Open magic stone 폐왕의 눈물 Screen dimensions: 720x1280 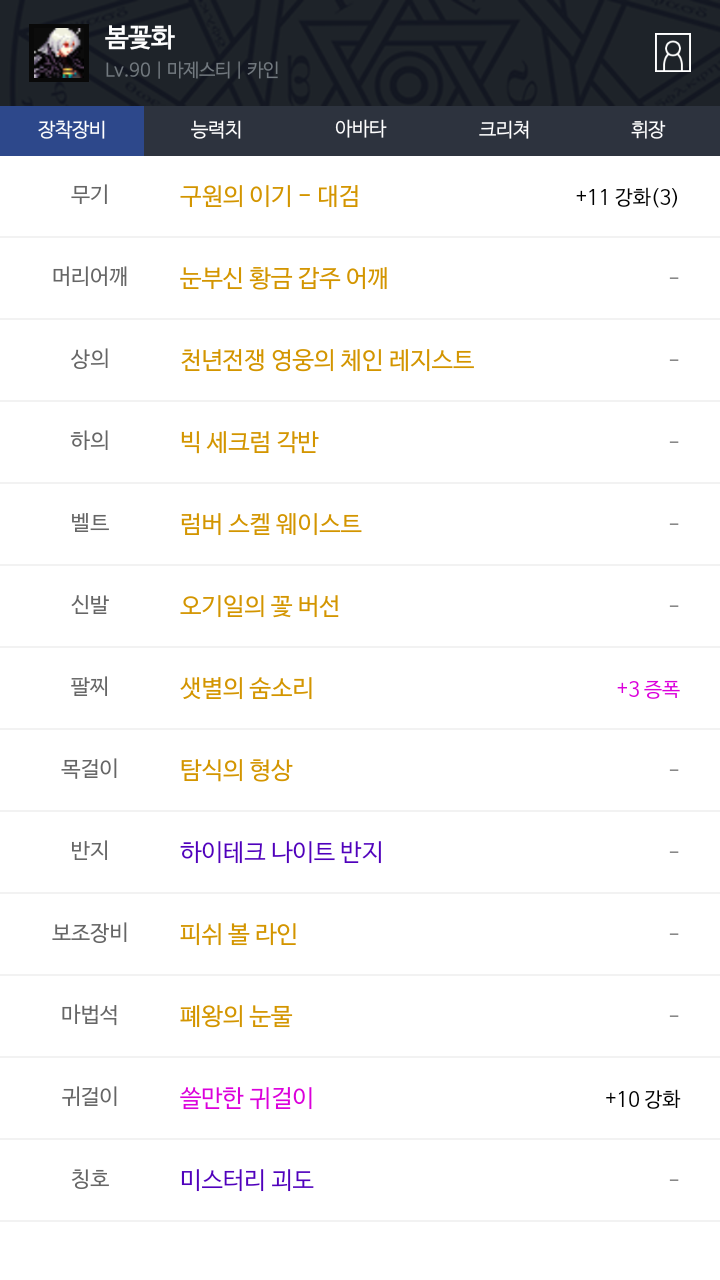point(236,1016)
